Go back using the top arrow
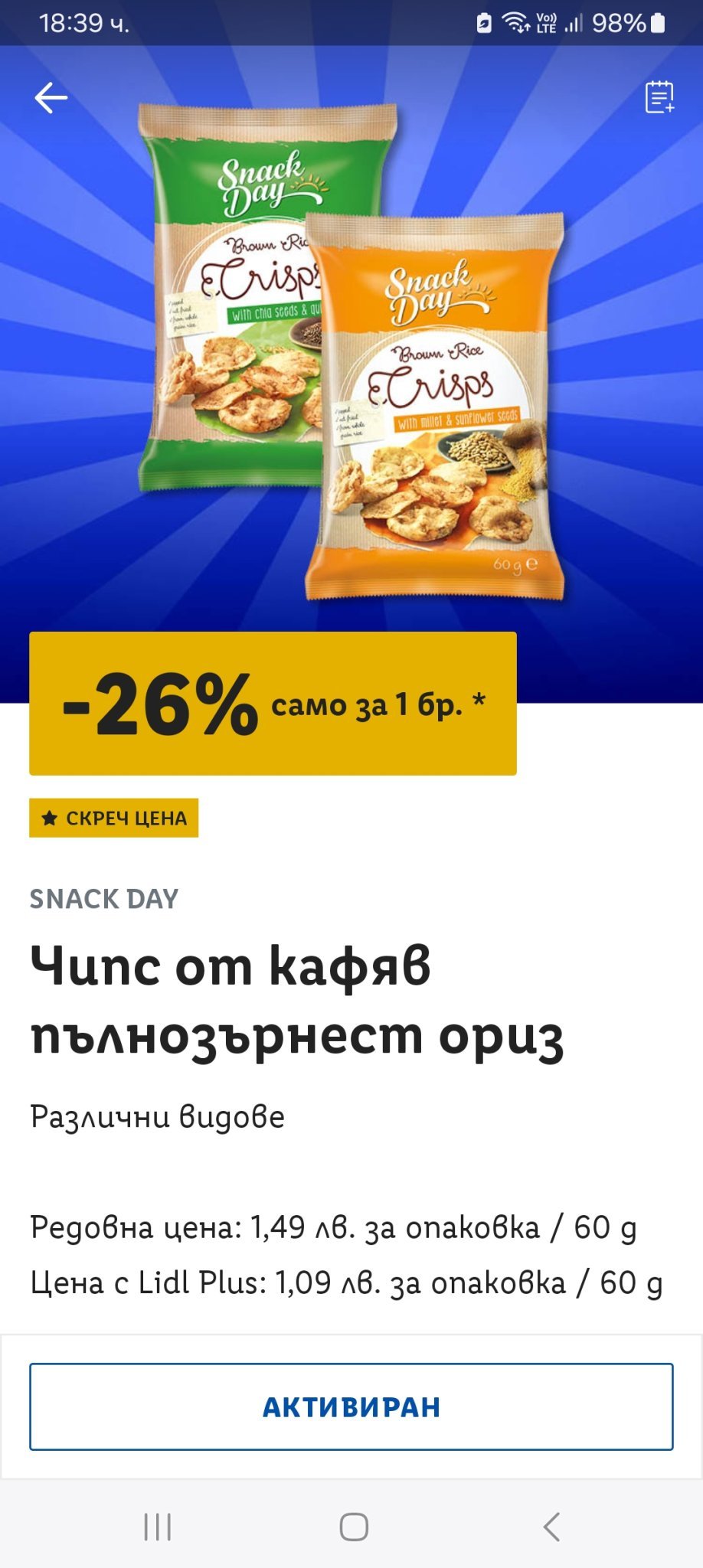 [51, 97]
